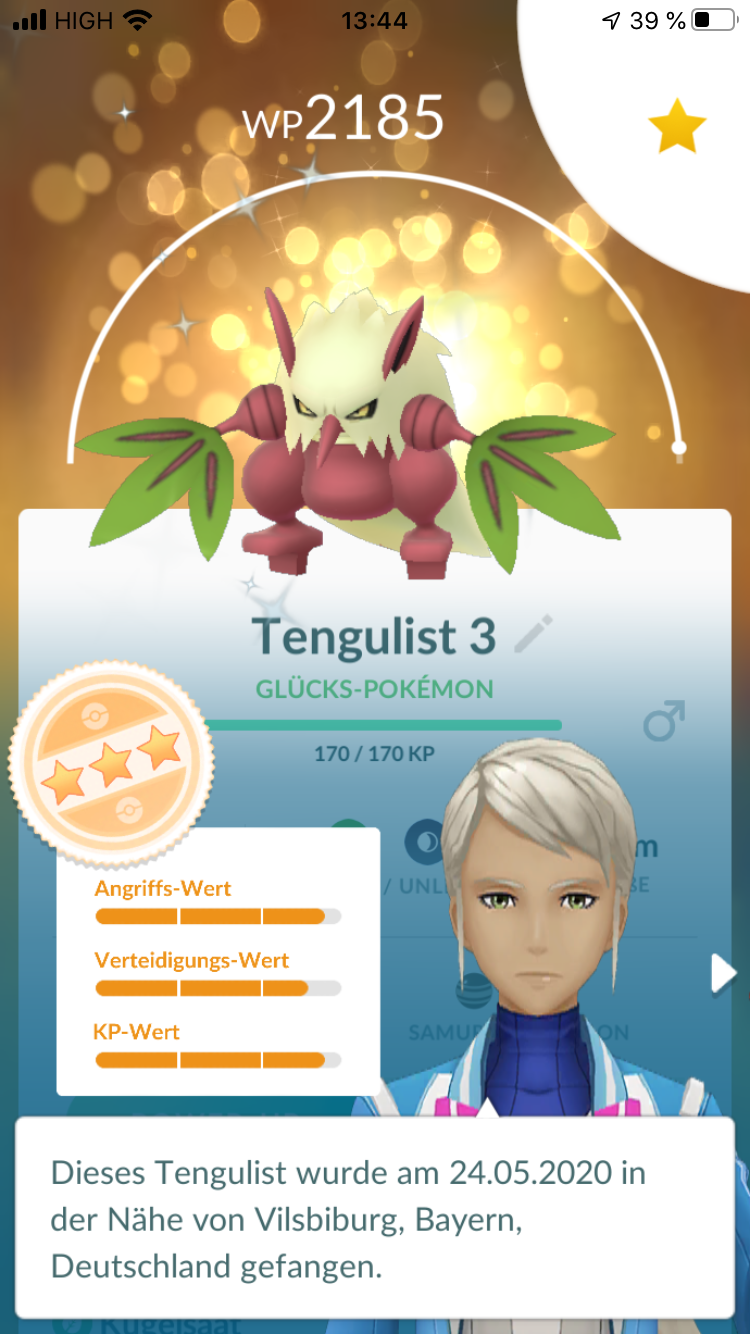Viewport: 750px width, 1334px height.
Task: Dismiss the team leader appraisal text box
Action: 374,1217
